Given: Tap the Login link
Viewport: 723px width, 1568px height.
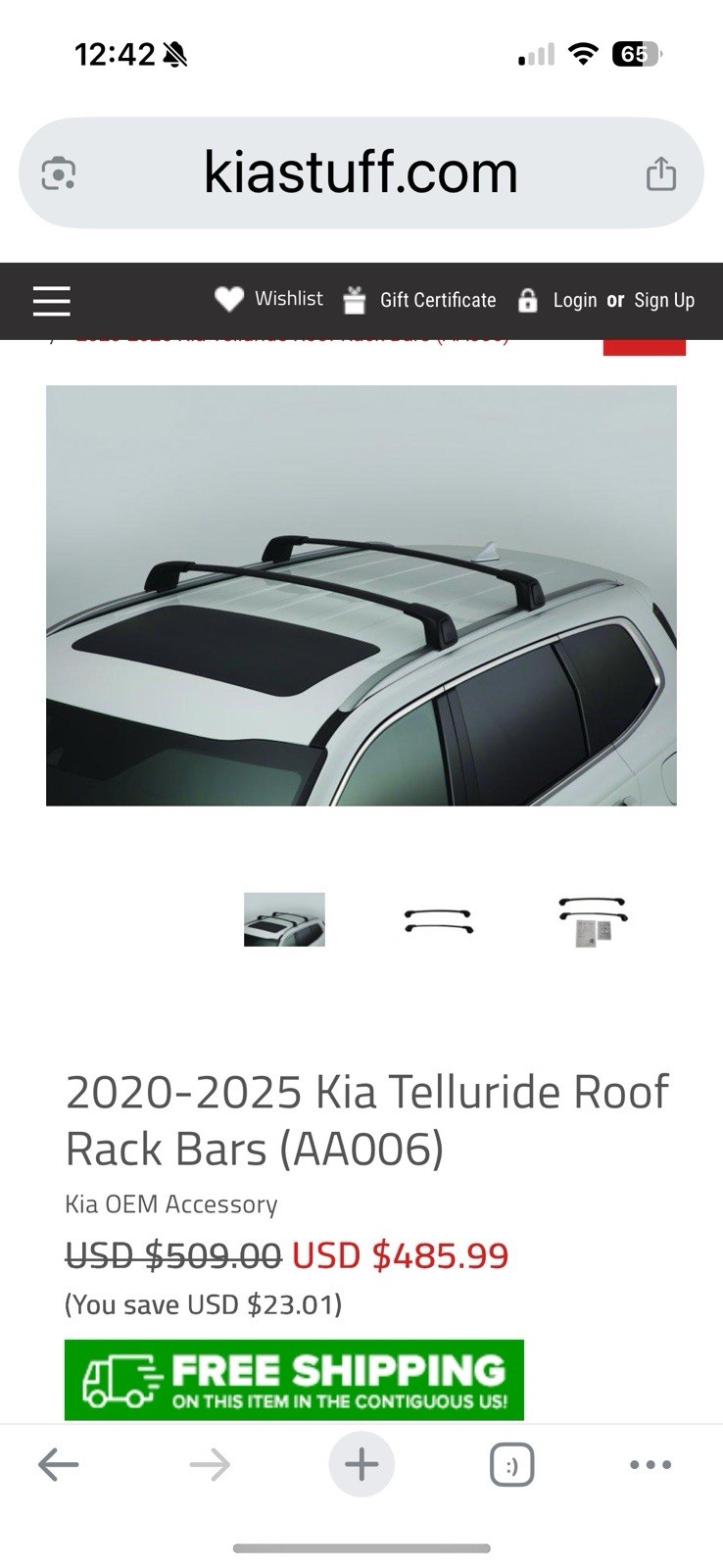Looking at the screenshot, I should [573, 300].
